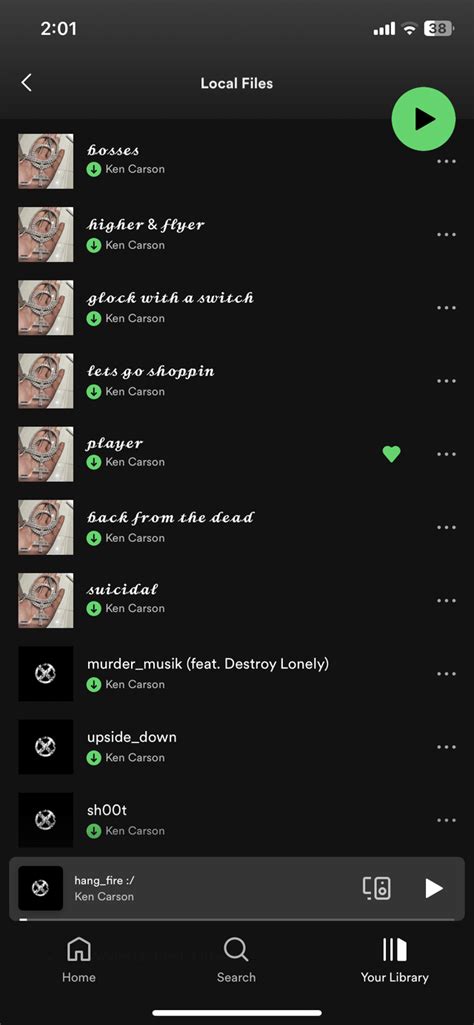Play the upside_down track
Screen dimensions: 474x1025
click(x=237, y=747)
